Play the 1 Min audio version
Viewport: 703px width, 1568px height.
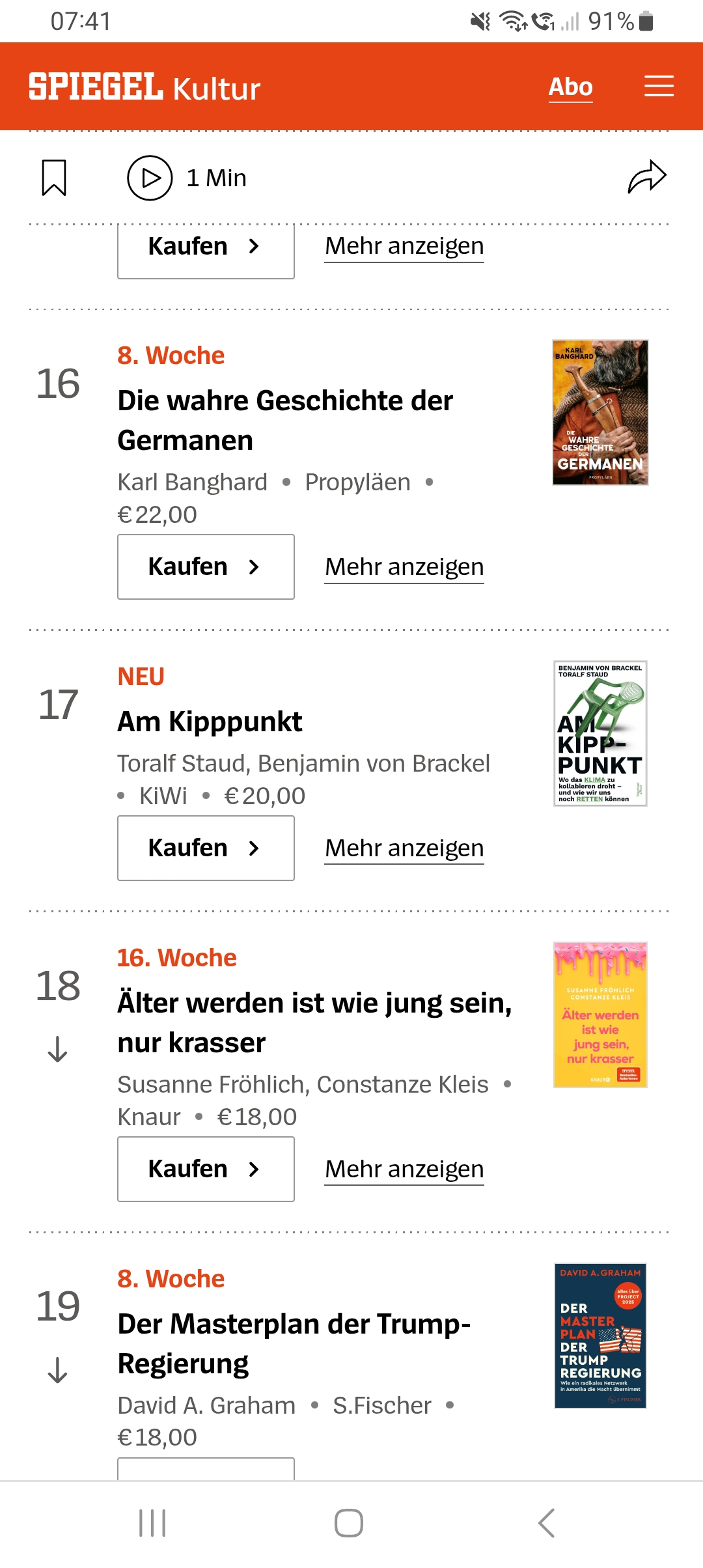click(150, 177)
